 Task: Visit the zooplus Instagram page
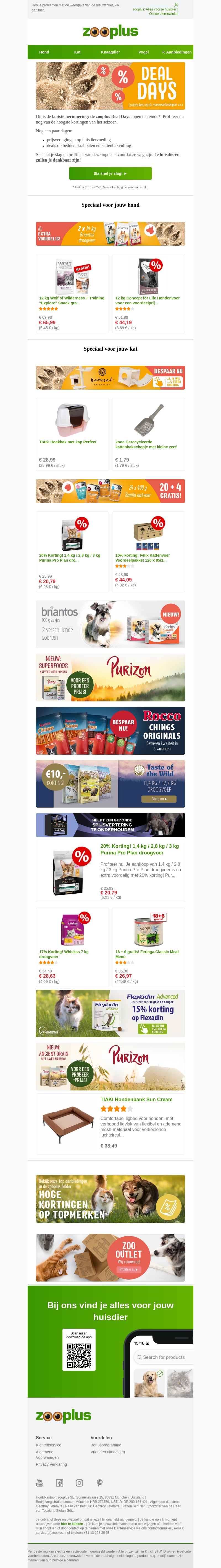pos(79,1483)
